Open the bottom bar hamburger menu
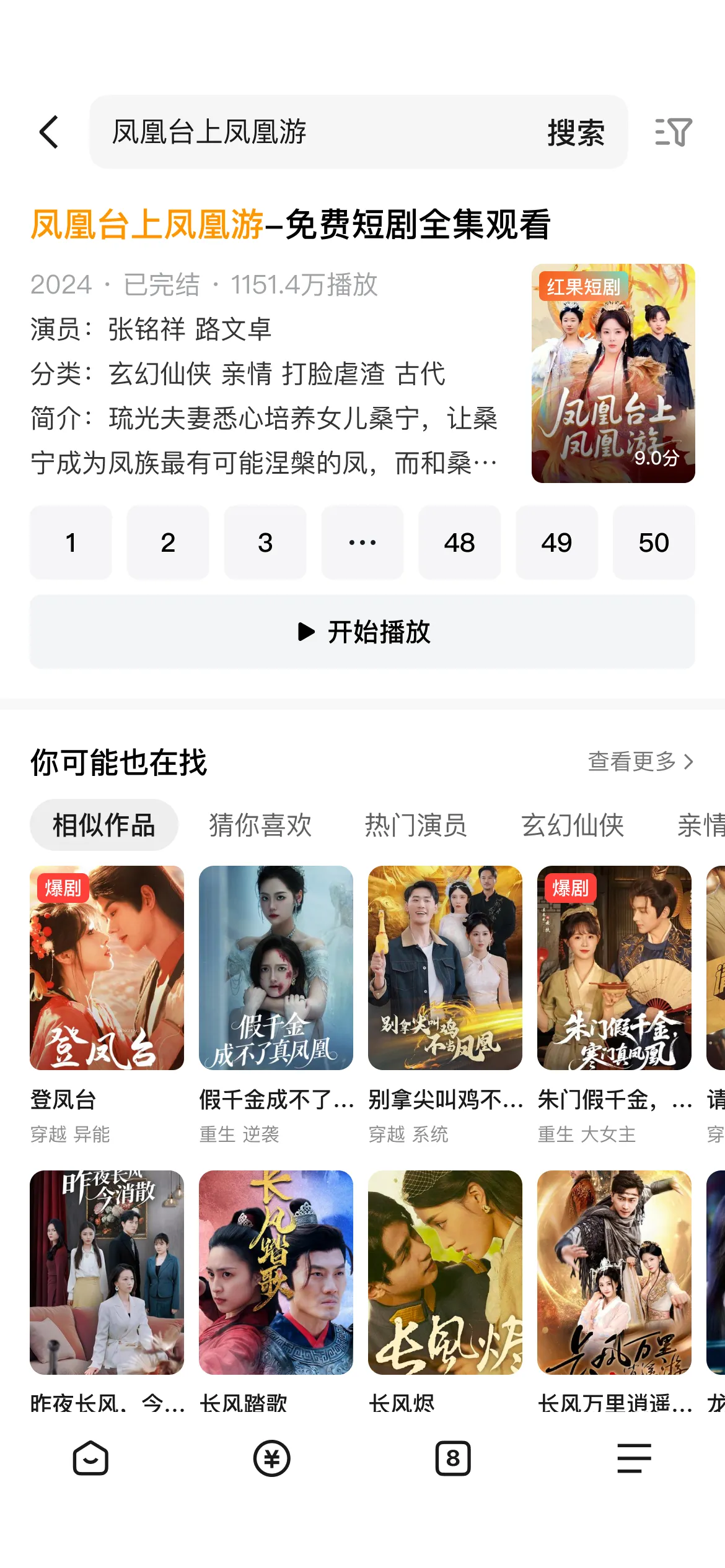 pos(634,1458)
